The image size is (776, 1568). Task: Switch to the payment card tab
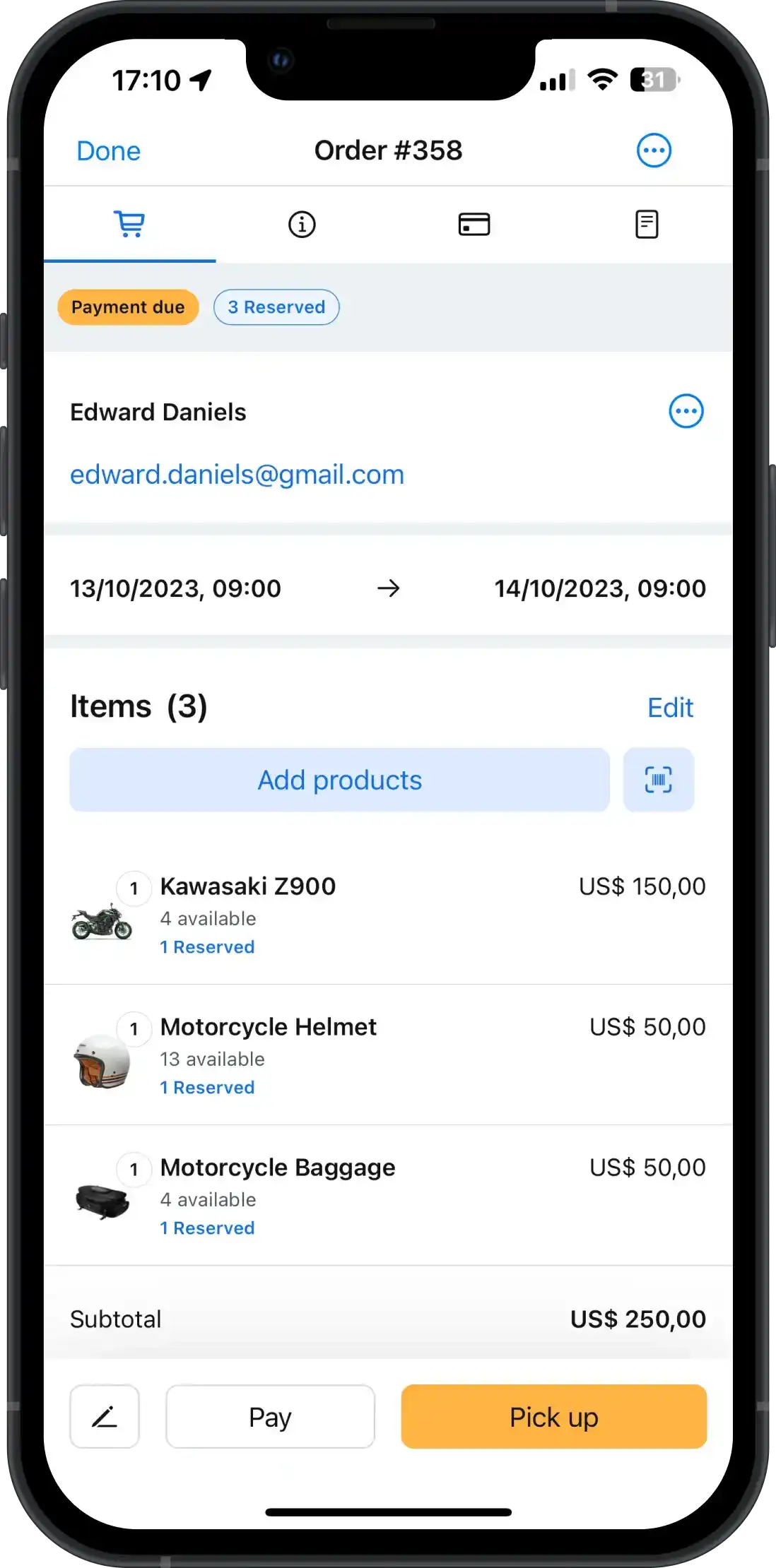tap(474, 225)
